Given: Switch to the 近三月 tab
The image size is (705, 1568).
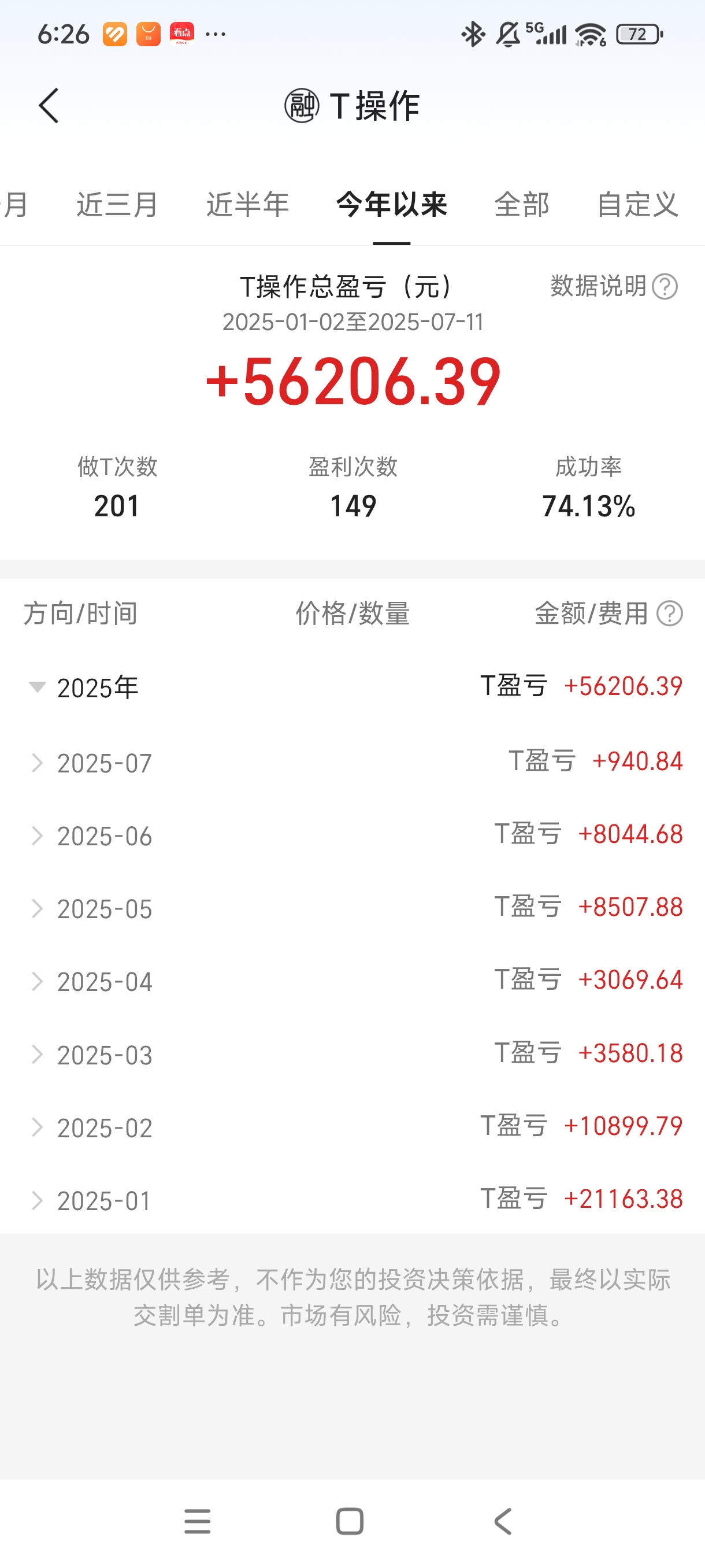Looking at the screenshot, I should click(117, 204).
